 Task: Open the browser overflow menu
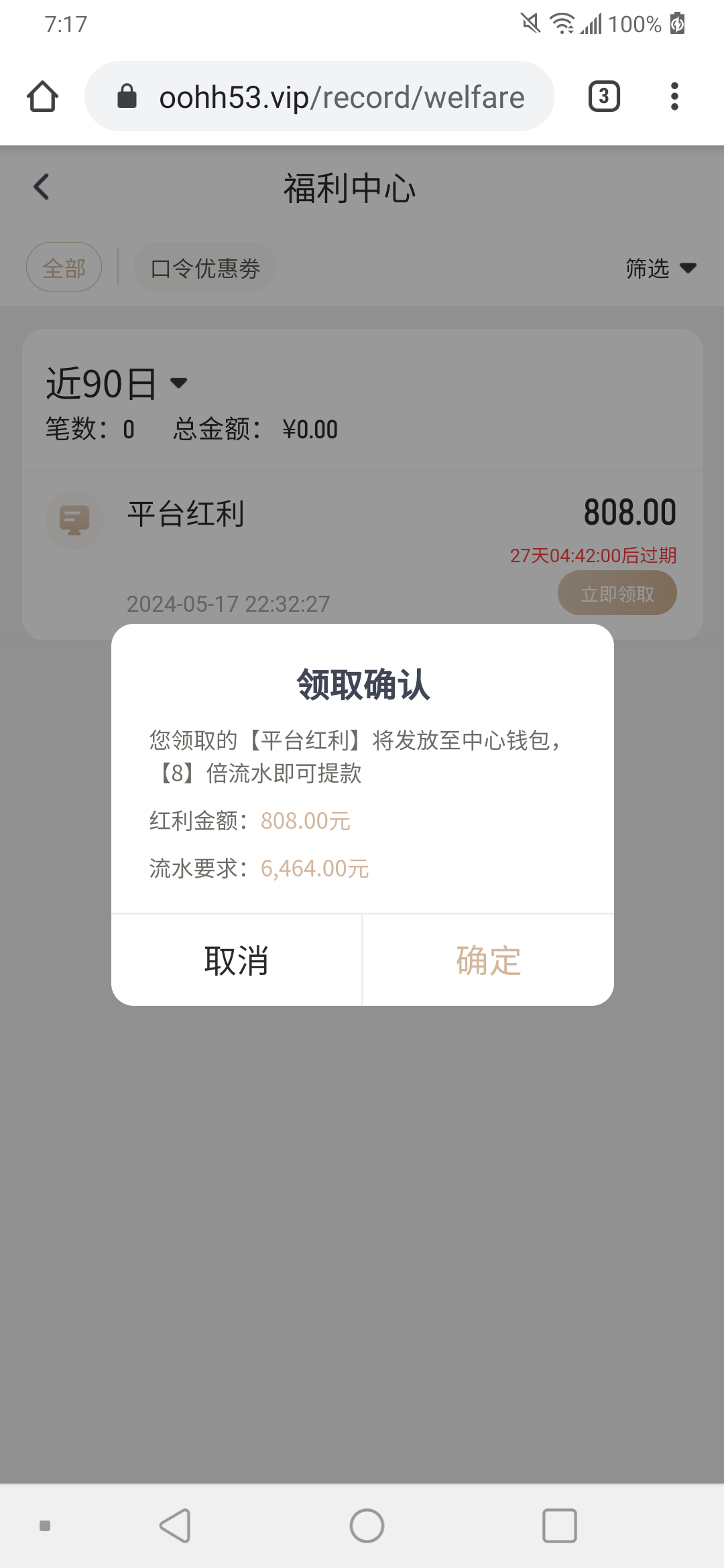(674, 96)
